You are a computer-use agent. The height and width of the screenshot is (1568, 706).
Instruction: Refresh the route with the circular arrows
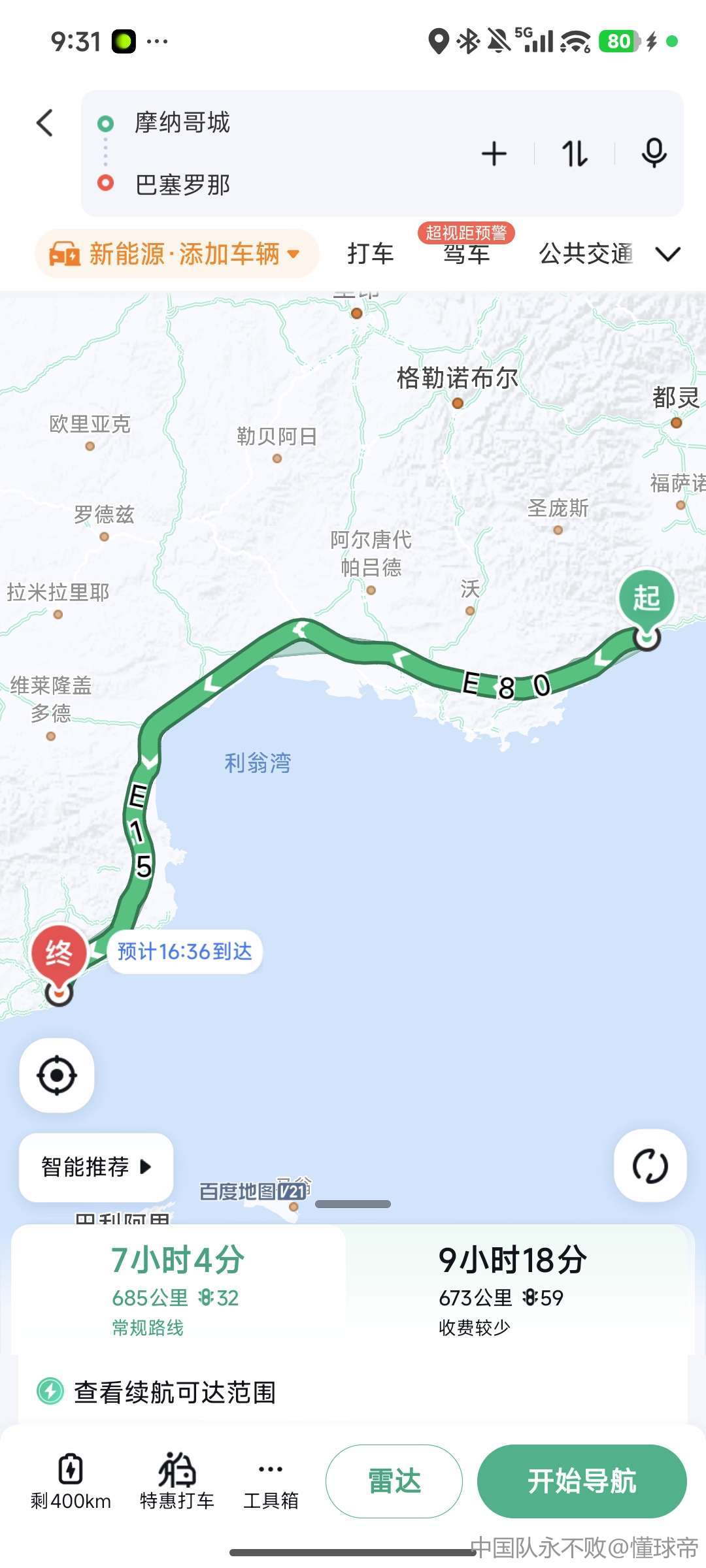pyautogui.click(x=650, y=1166)
